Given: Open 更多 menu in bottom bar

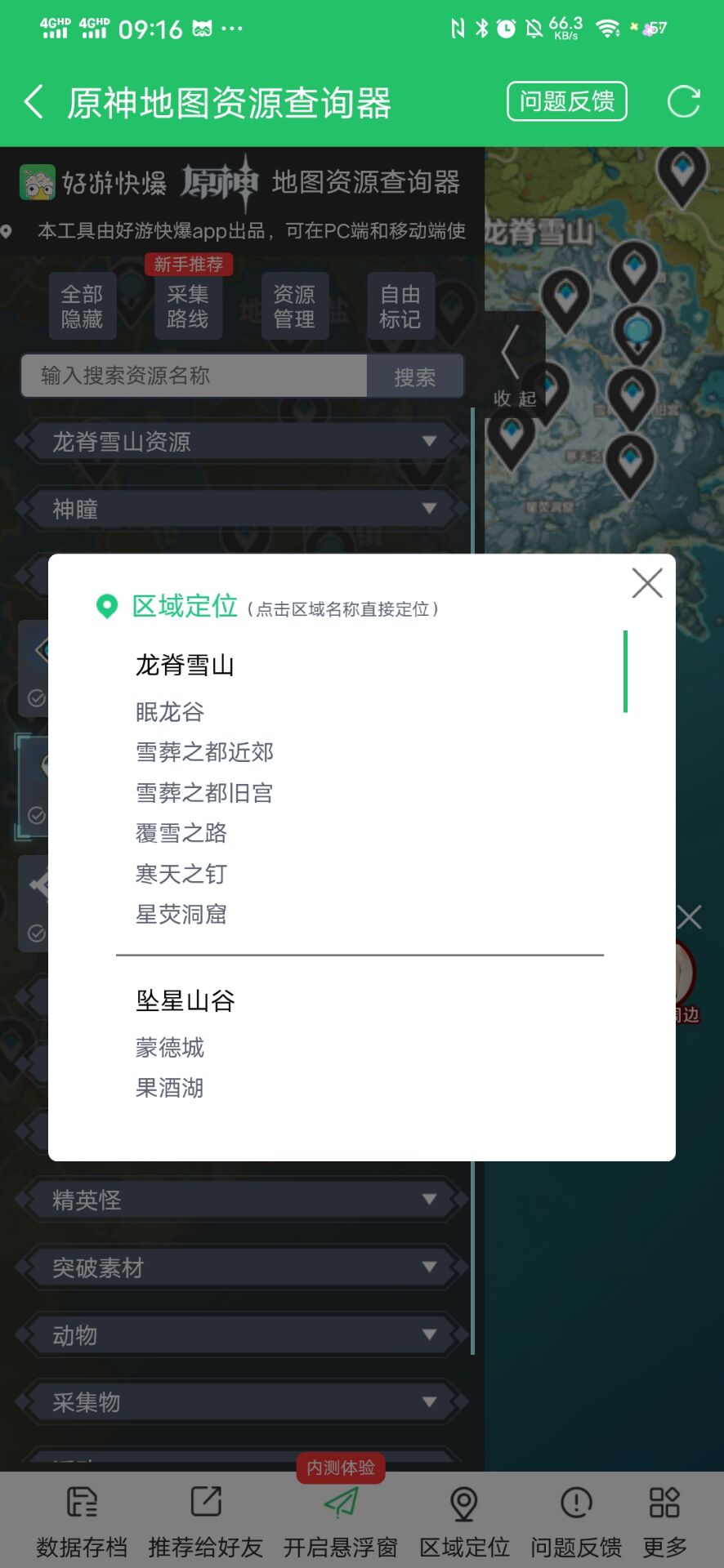Looking at the screenshot, I should pos(664,1521).
